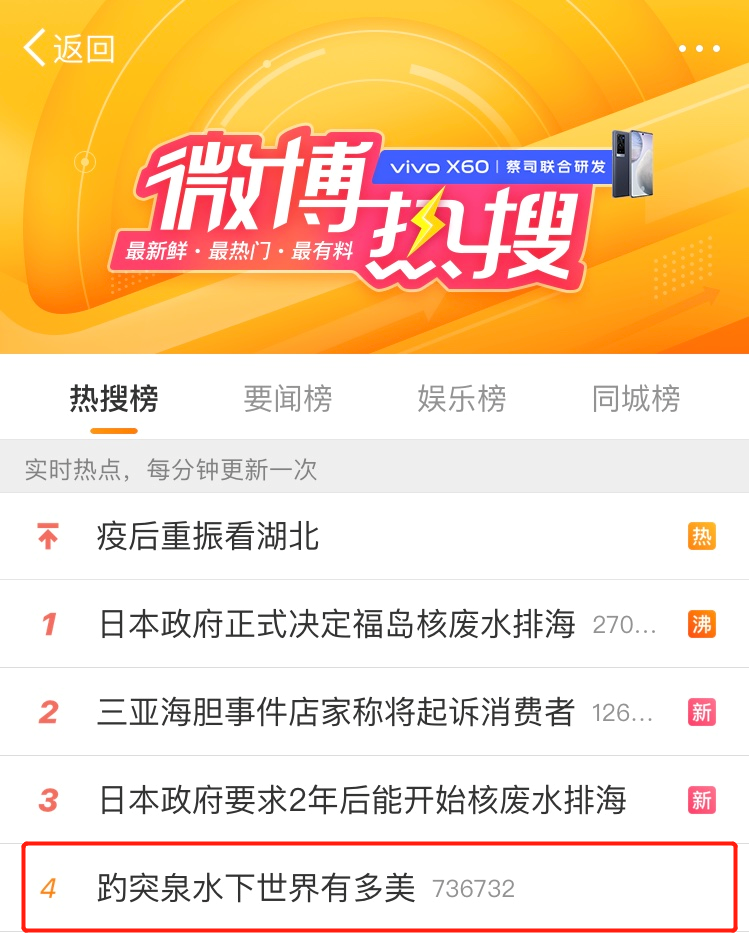This screenshot has height=951, width=749.
Task: Switch to the 同城榜 tab
Action: point(636,398)
